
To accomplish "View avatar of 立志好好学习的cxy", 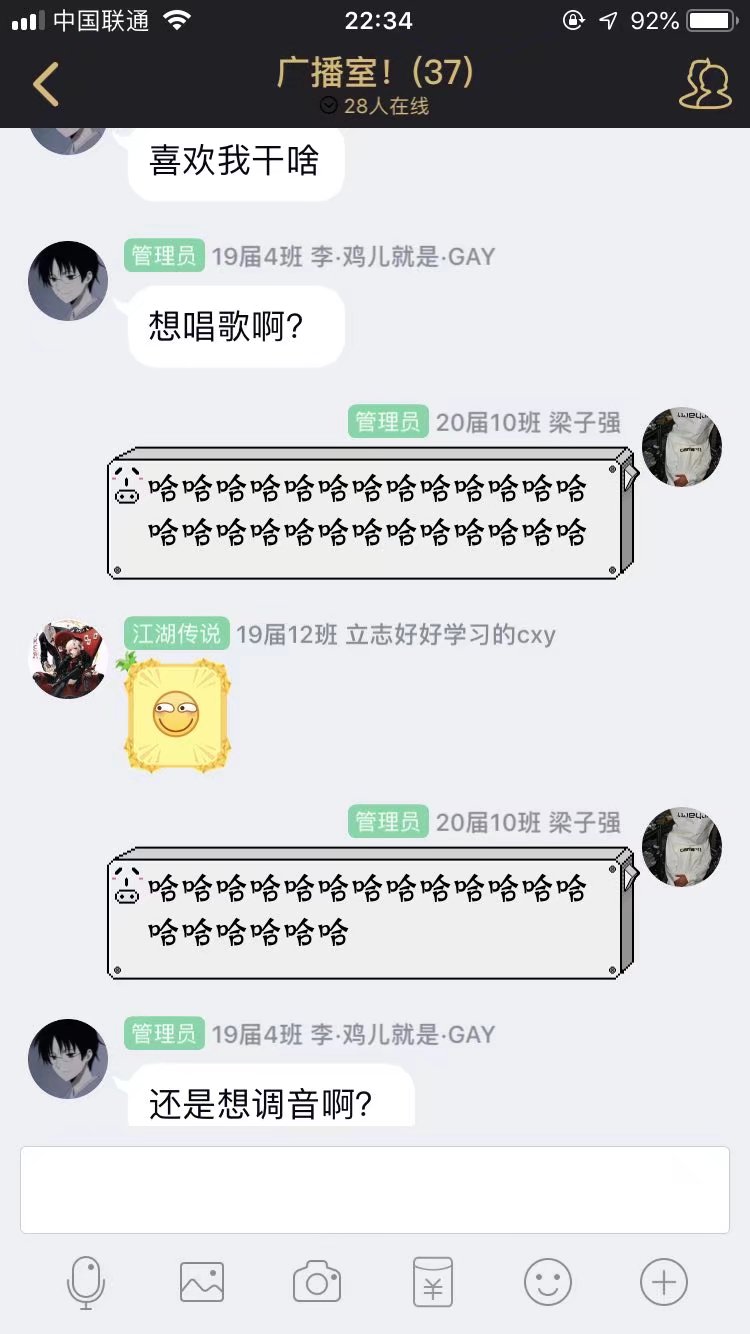I will pyautogui.click(x=68, y=658).
